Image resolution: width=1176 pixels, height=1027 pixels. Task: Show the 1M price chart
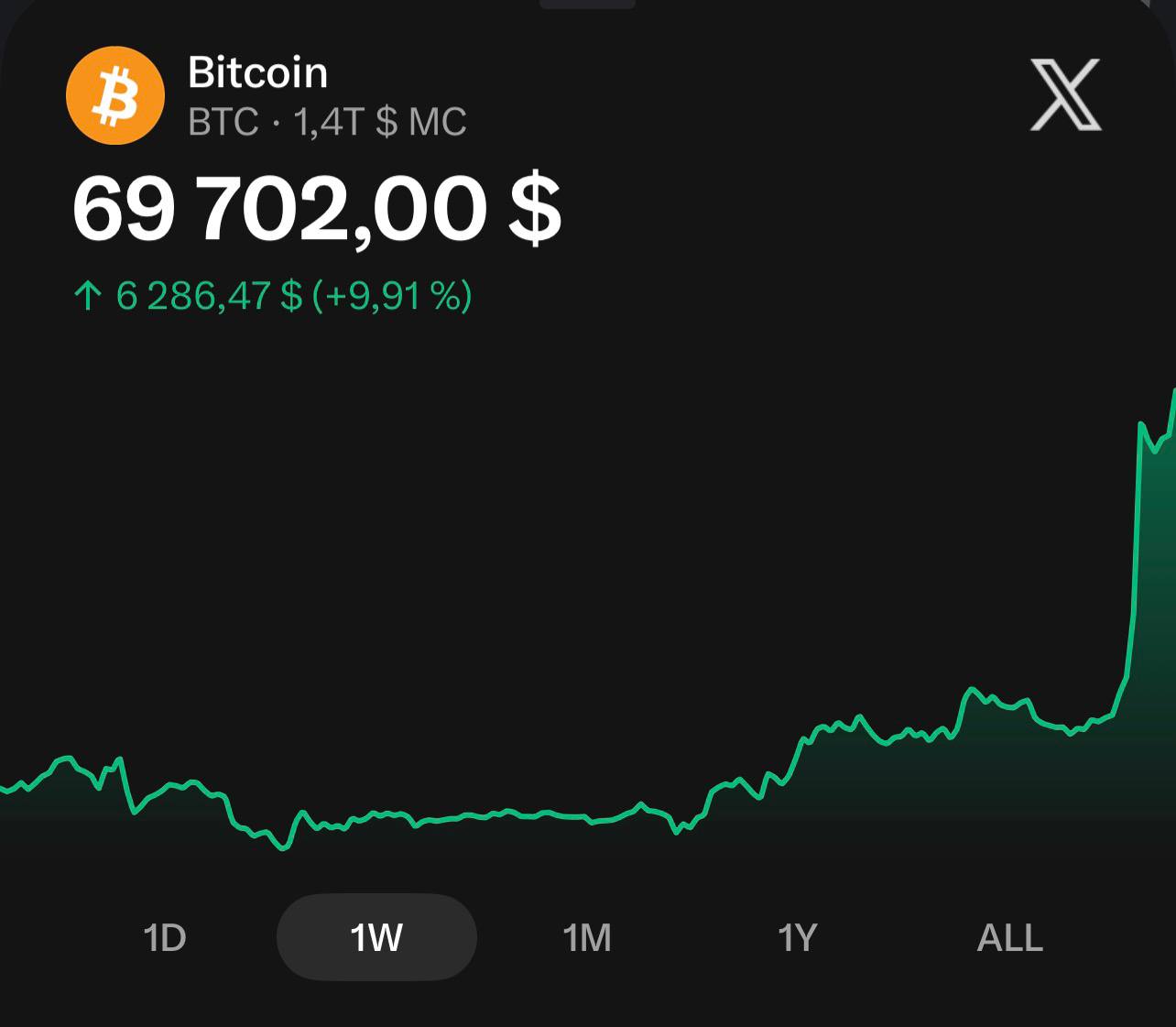[587, 937]
